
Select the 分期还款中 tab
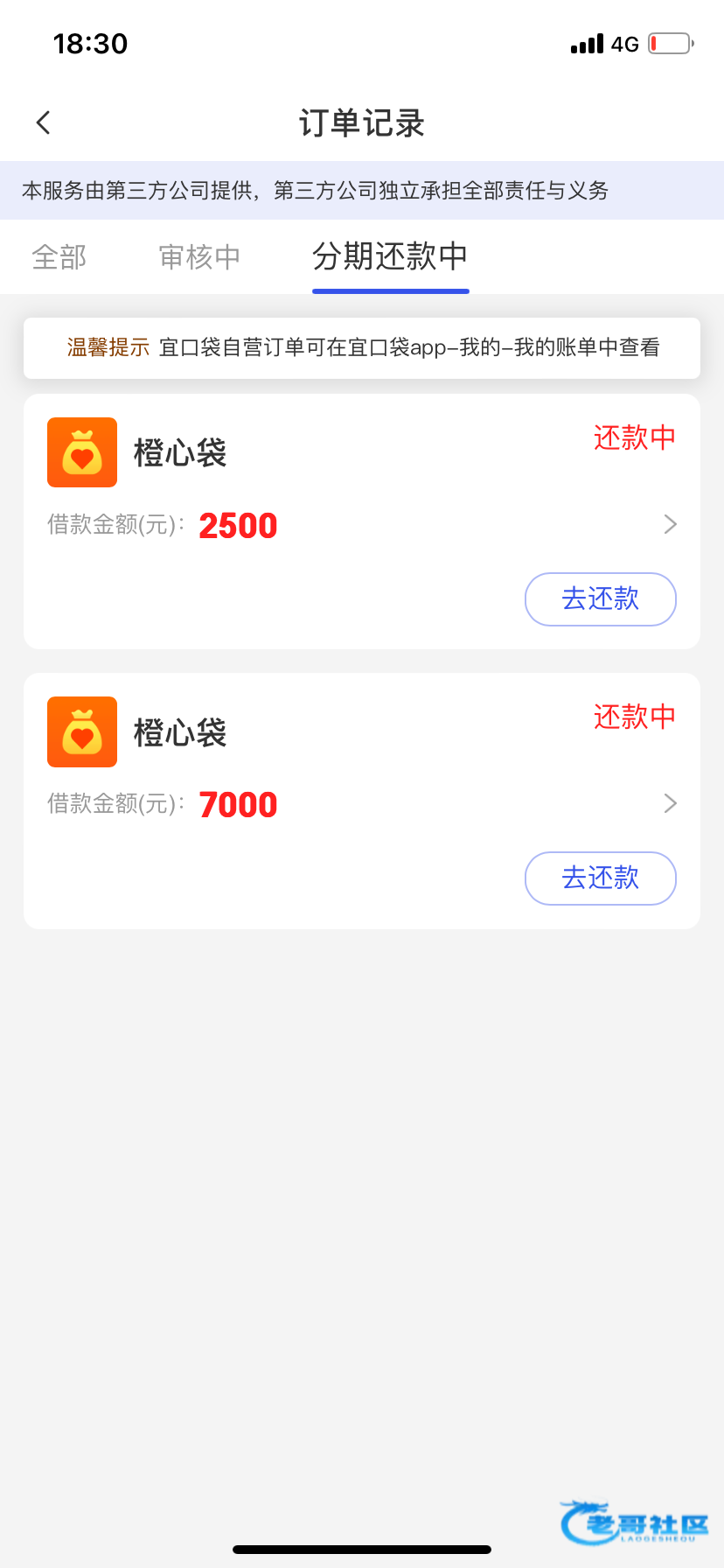(390, 257)
